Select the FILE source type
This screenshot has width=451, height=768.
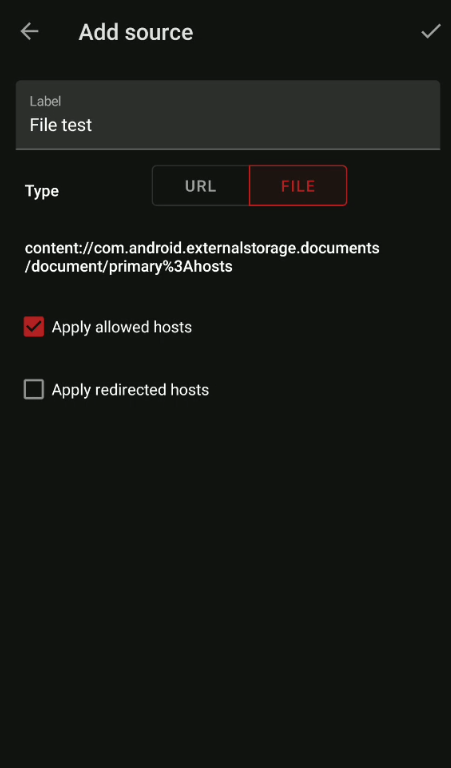click(x=298, y=186)
